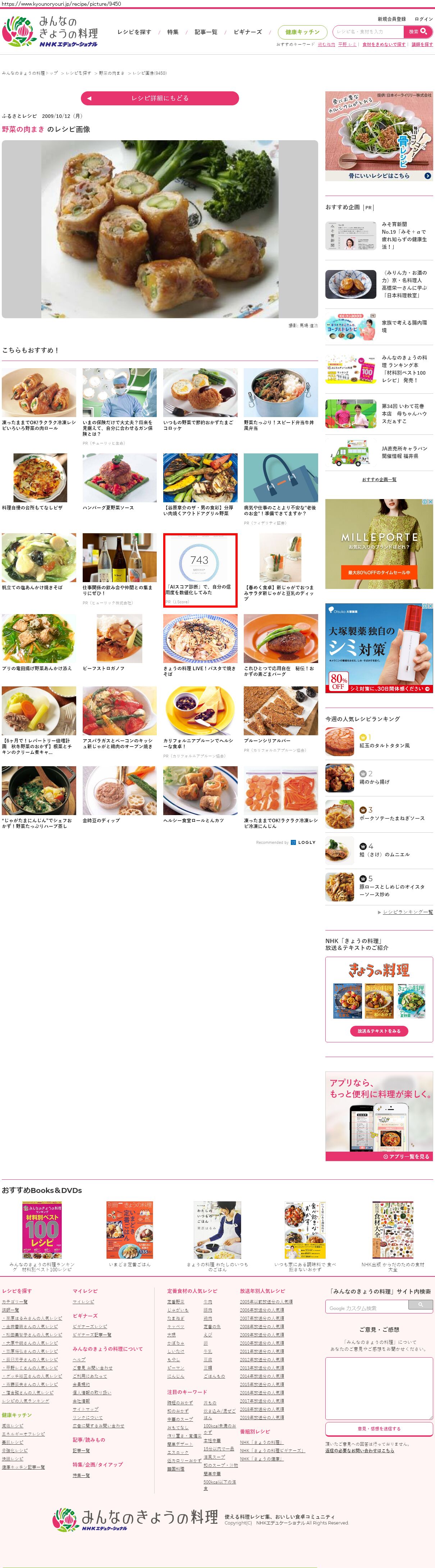Switch to 記事一覧 in top navigation
The image size is (435, 1568).
pos(206,32)
